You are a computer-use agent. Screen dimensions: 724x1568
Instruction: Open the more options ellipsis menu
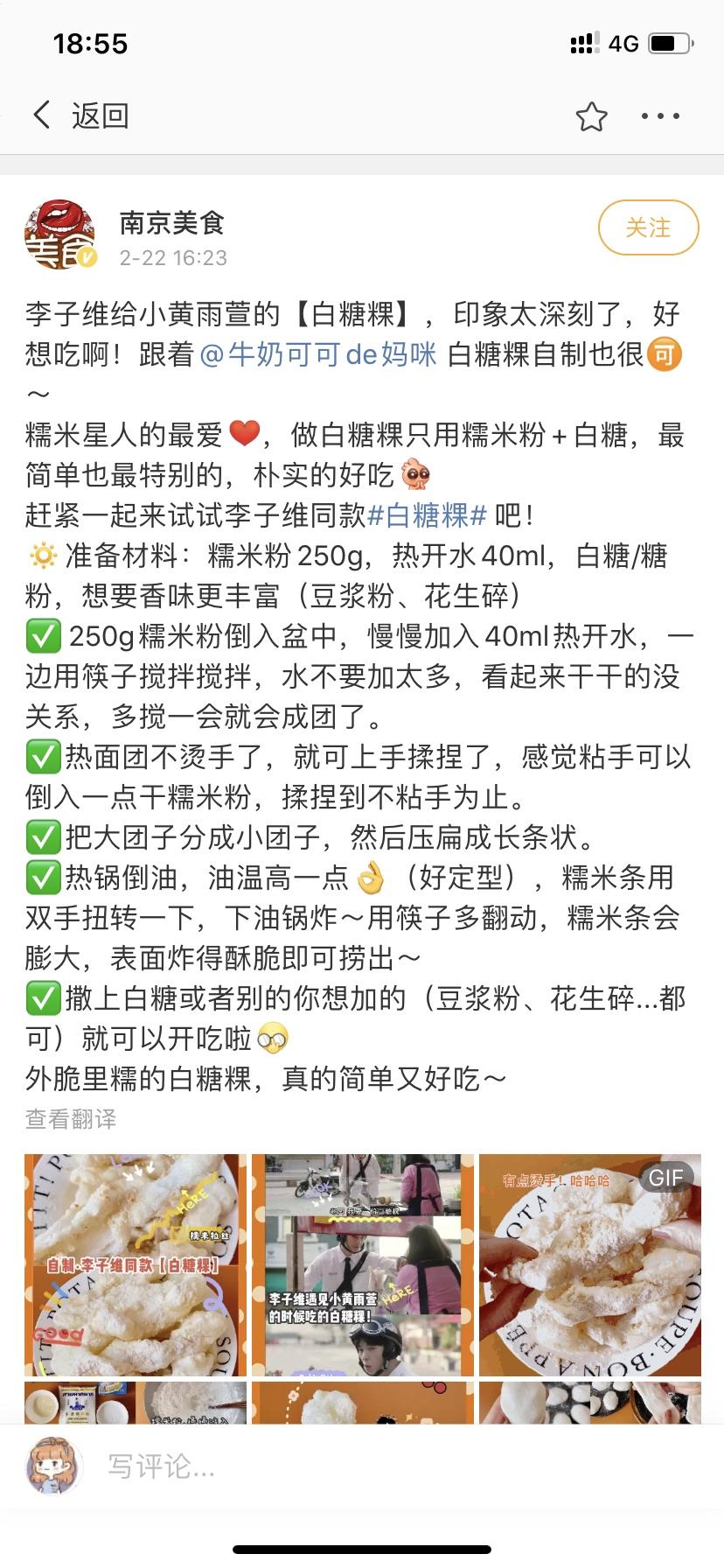click(x=658, y=114)
